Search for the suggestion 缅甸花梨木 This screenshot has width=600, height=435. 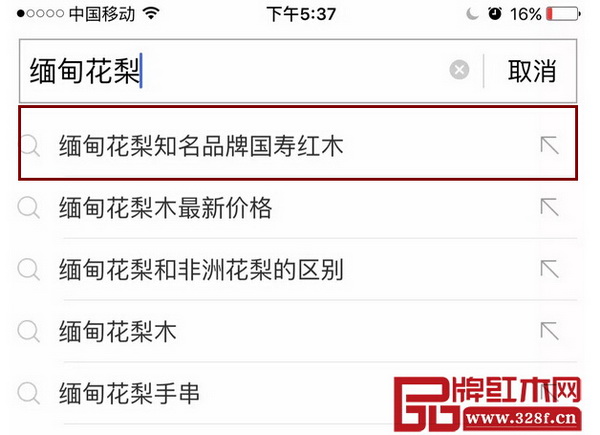[118, 331]
